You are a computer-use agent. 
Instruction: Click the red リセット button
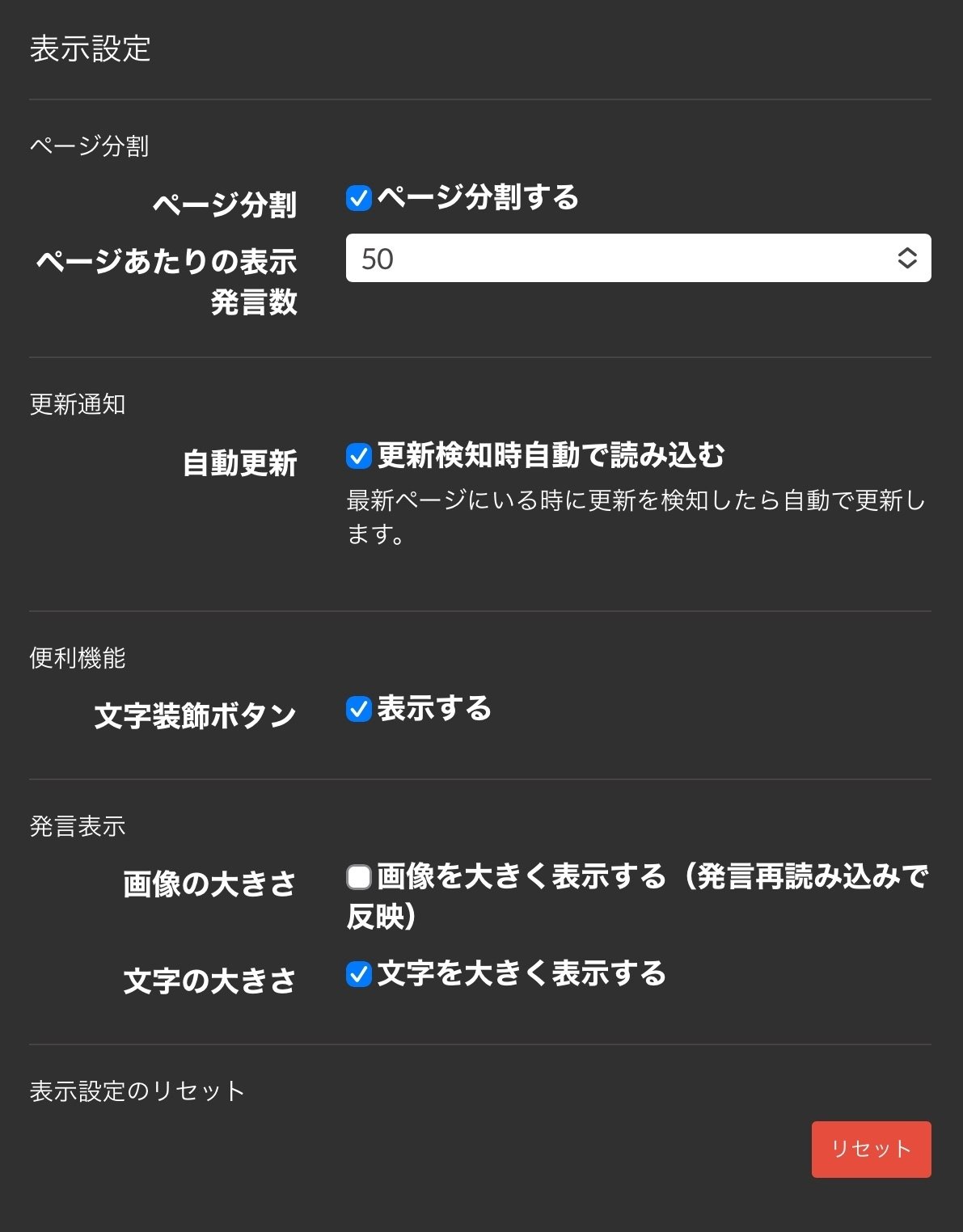(871, 1148)
